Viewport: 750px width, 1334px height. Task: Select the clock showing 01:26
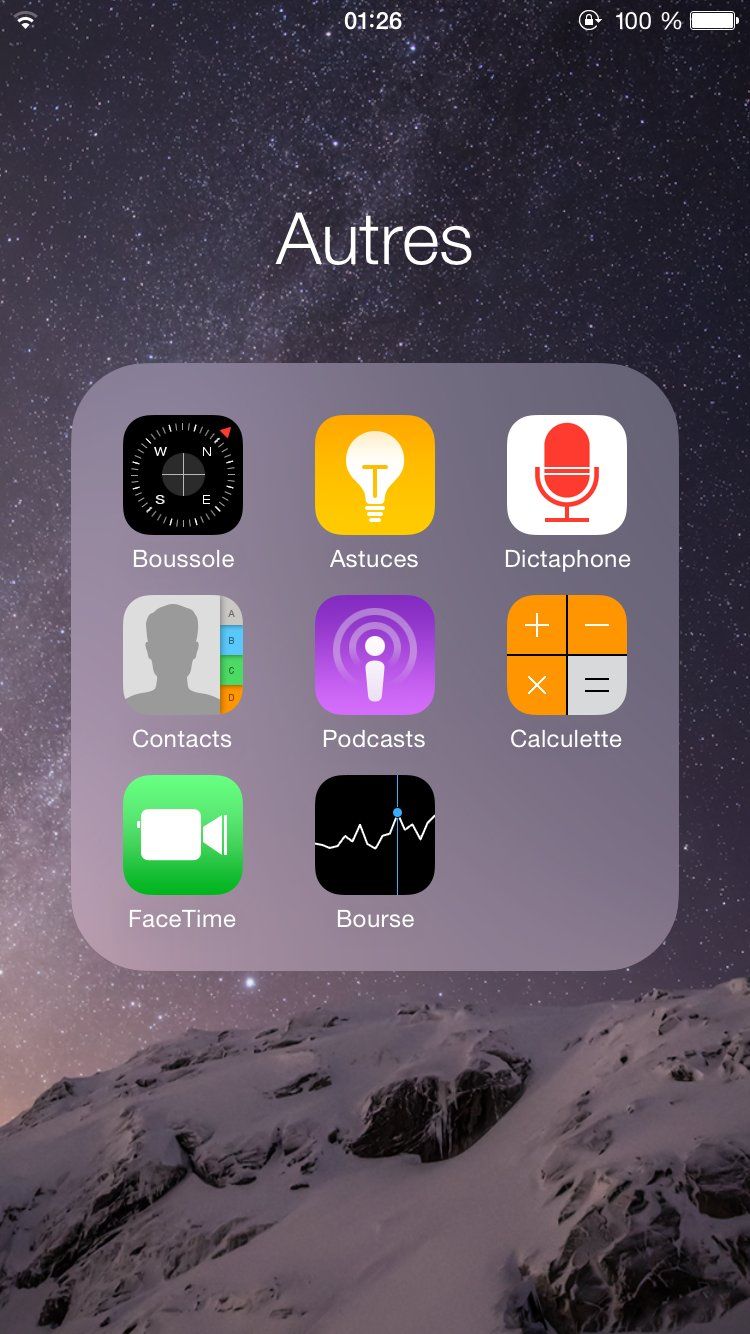[x=374, y=20]
